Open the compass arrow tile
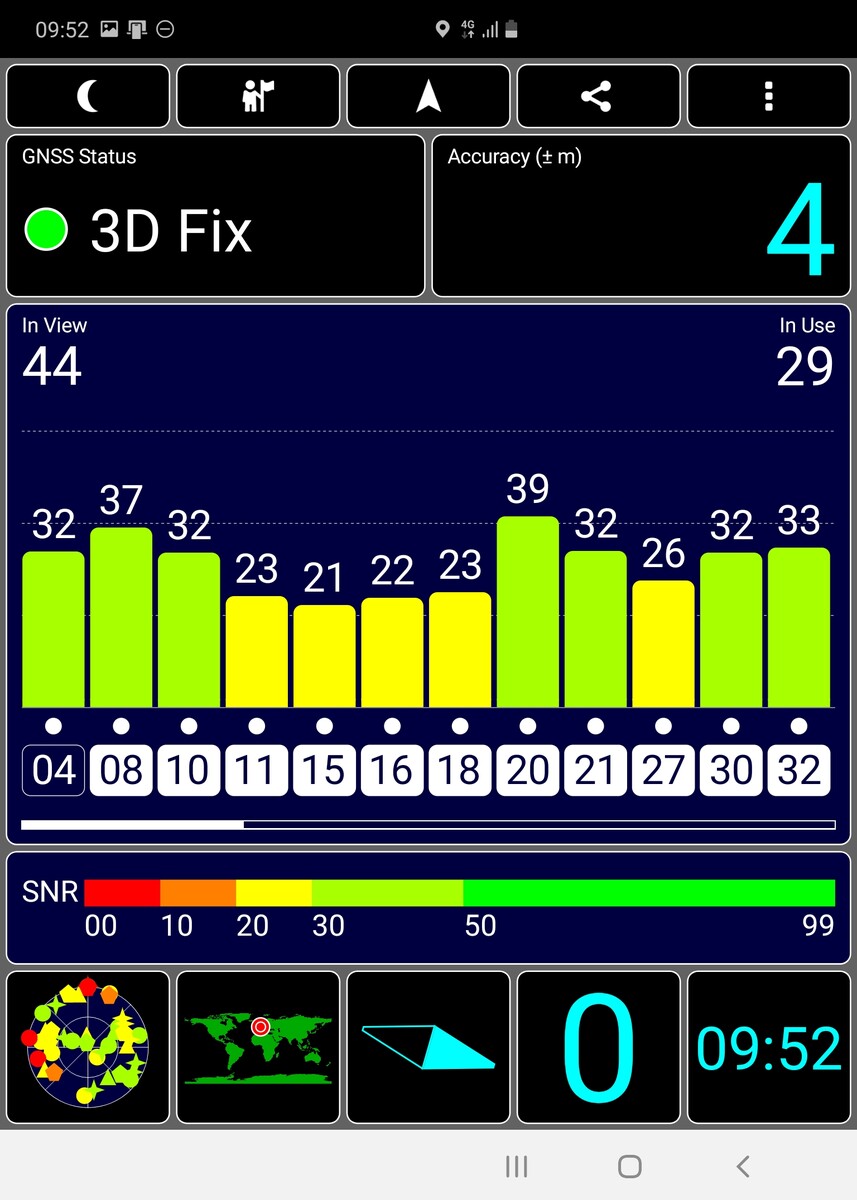Screen dimensions: 857x1200 tap(428, 1047)
